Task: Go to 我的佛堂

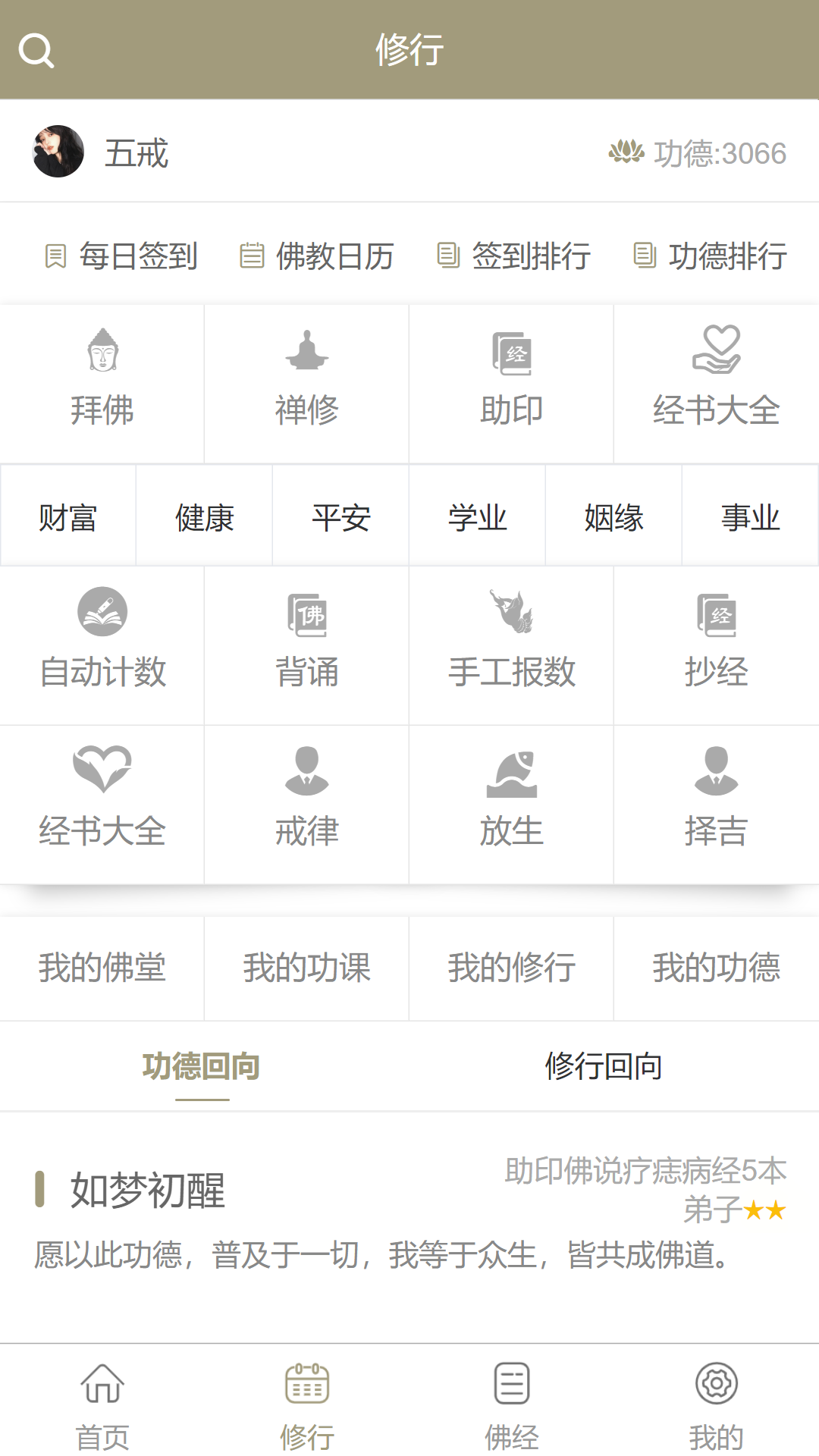Action: (x=102, y=968)
